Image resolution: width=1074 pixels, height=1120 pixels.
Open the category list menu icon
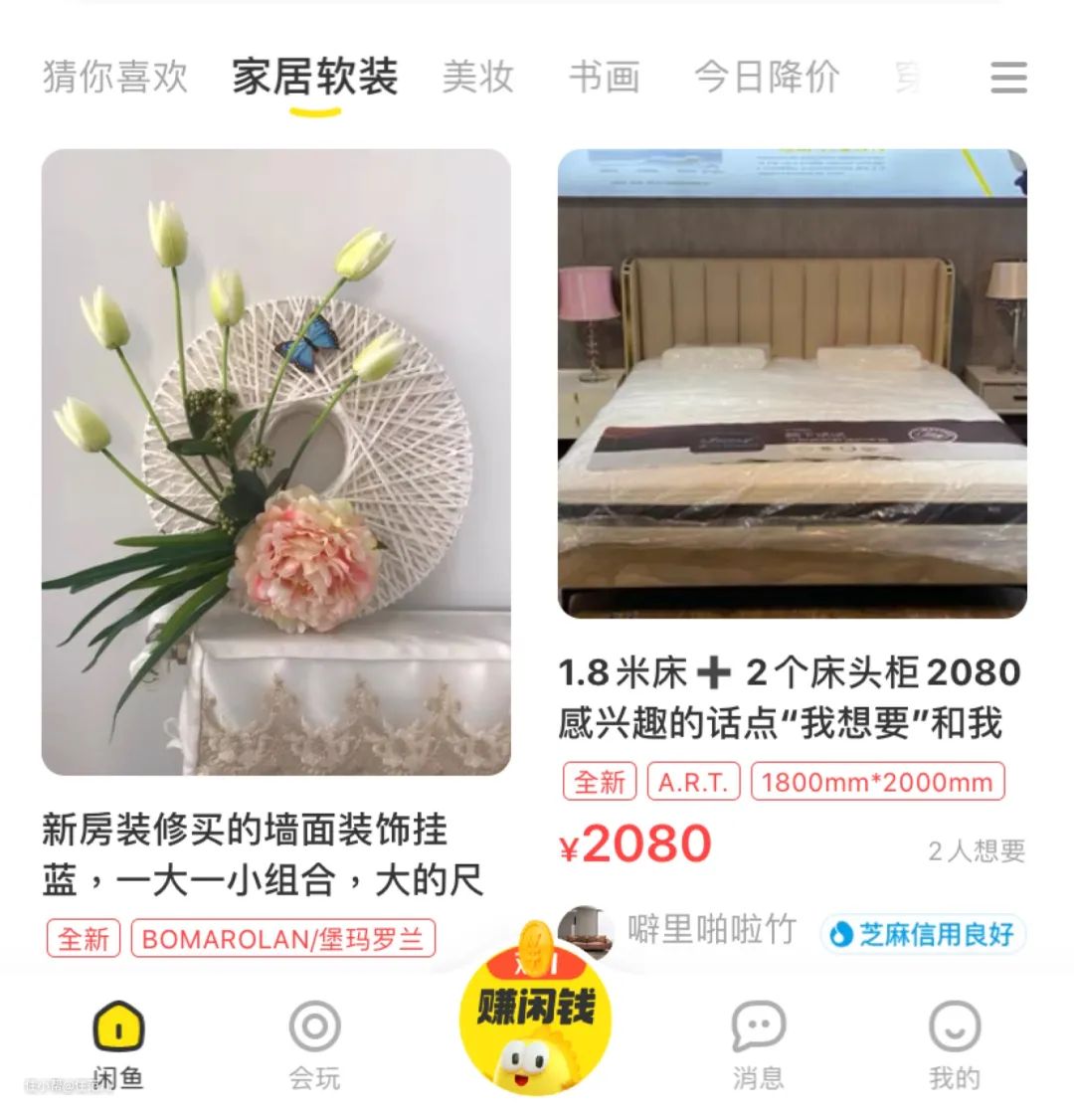(x=1008, y=78)
